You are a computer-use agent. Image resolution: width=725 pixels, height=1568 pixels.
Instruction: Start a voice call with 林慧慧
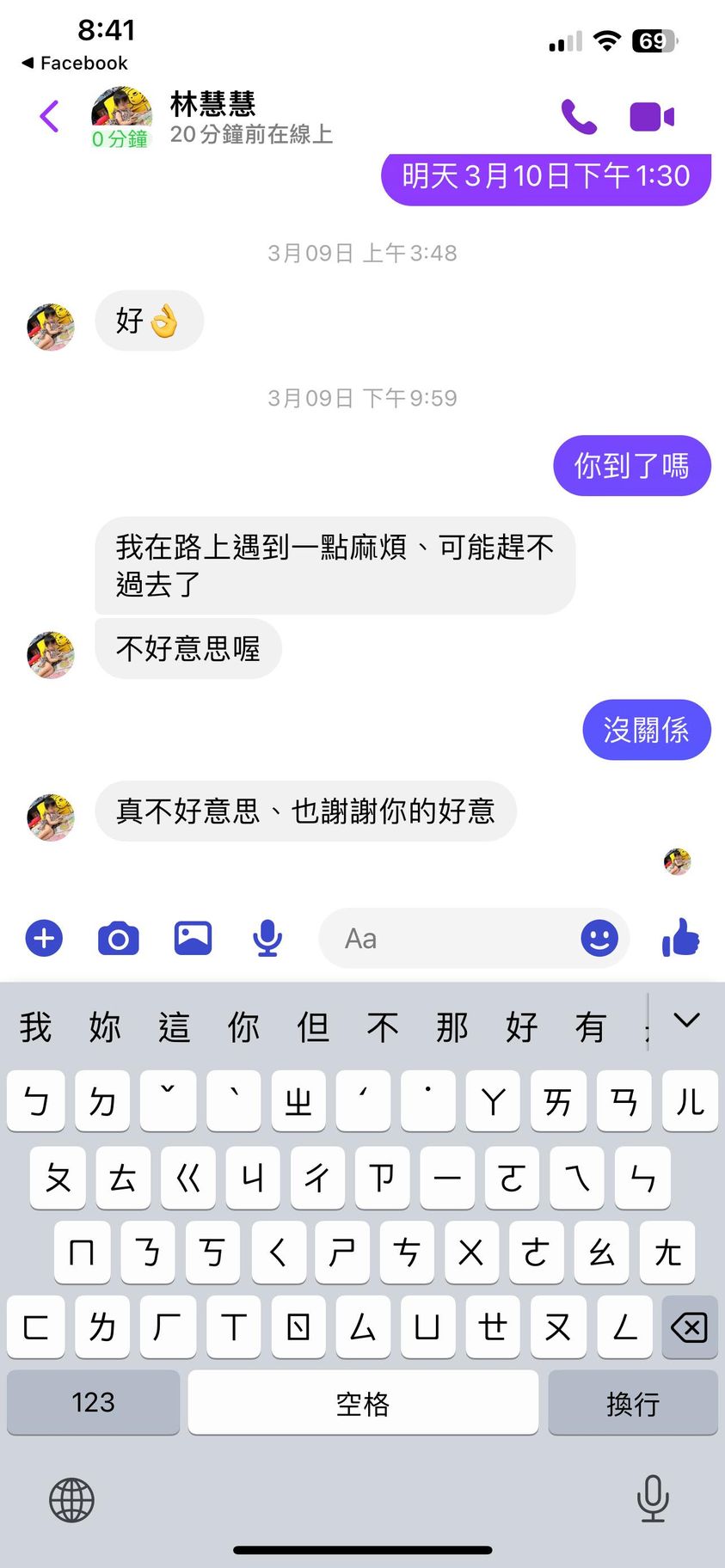click(579, 117)
